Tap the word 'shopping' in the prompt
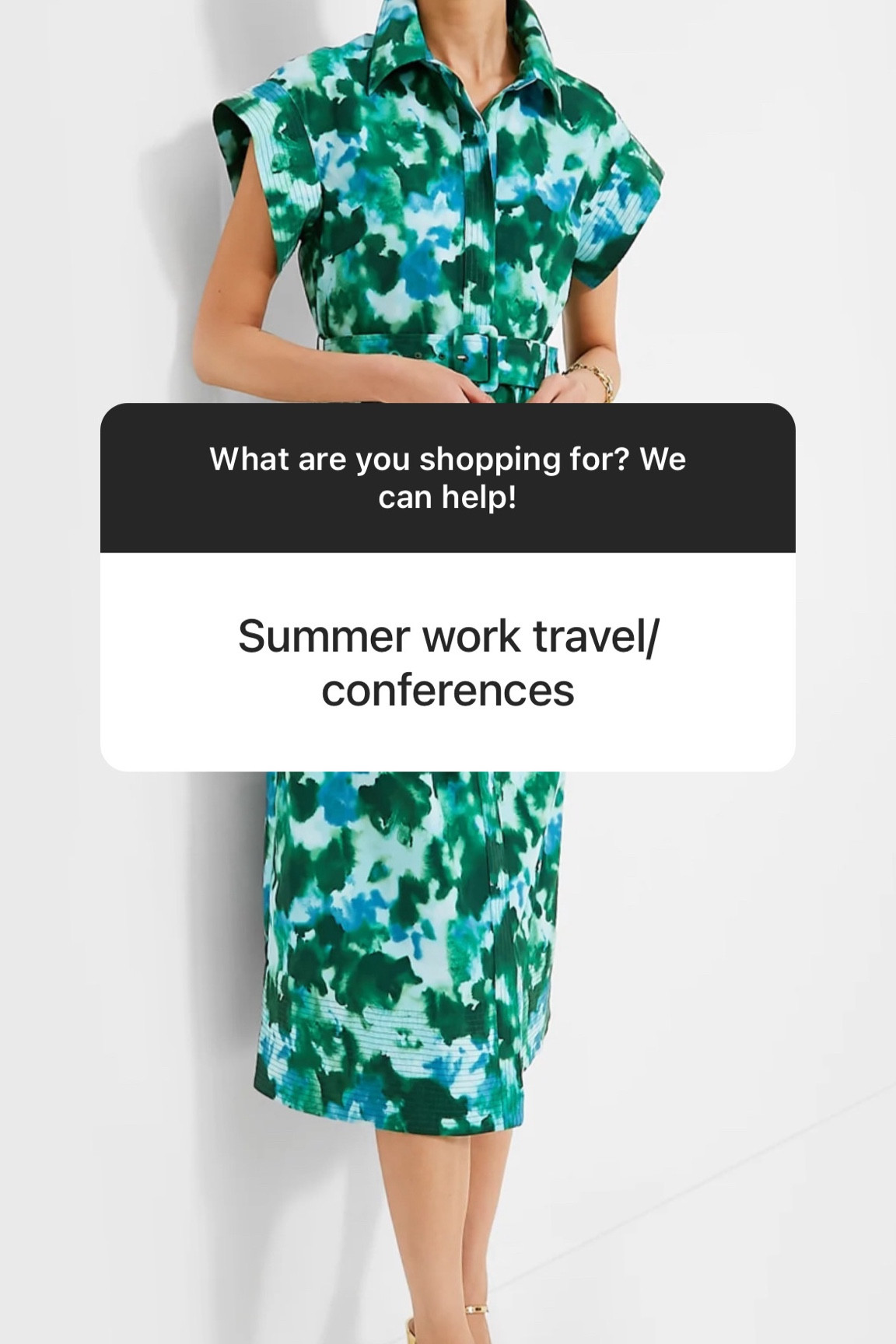This screenshot has height=1344, width=896. coord(490,460)
